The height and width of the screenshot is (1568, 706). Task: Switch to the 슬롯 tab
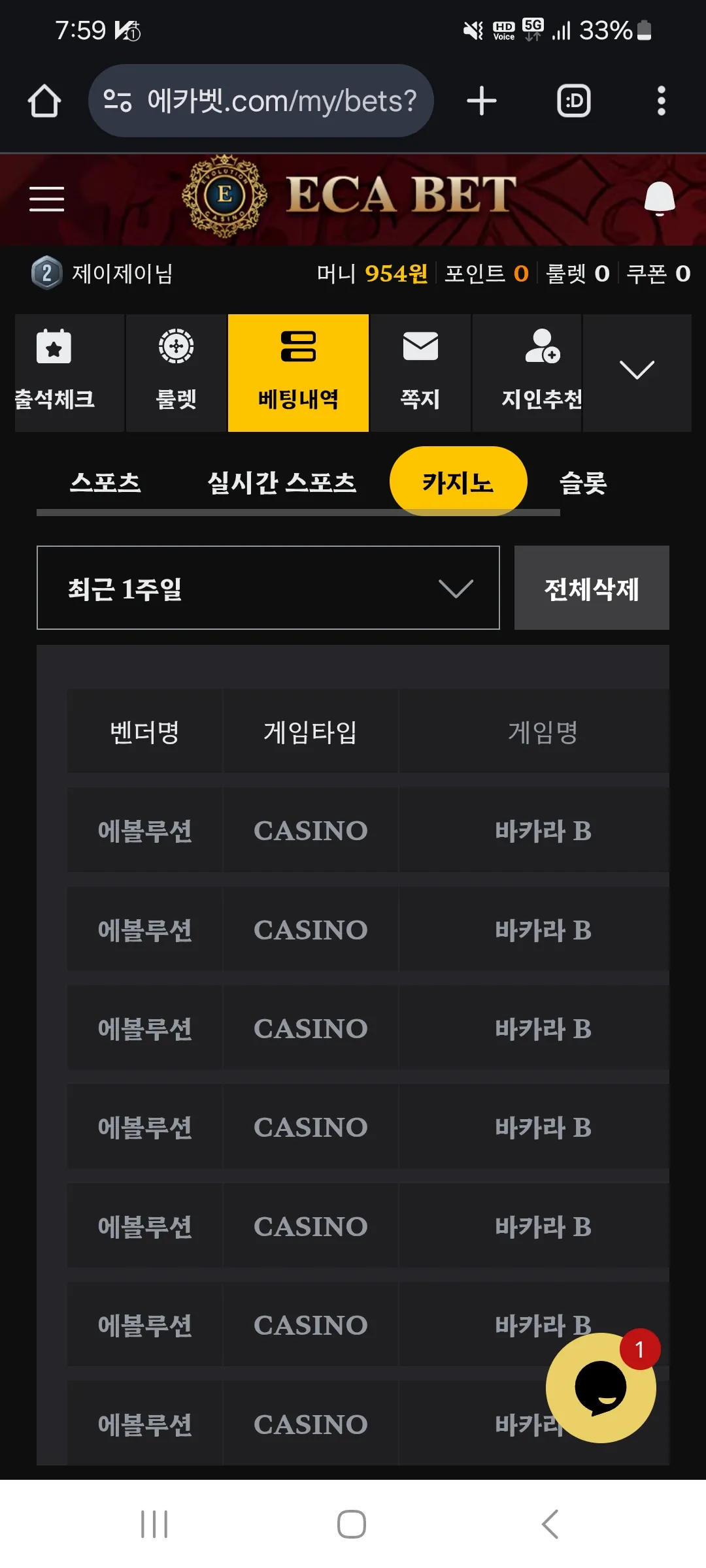click(583, 483)
